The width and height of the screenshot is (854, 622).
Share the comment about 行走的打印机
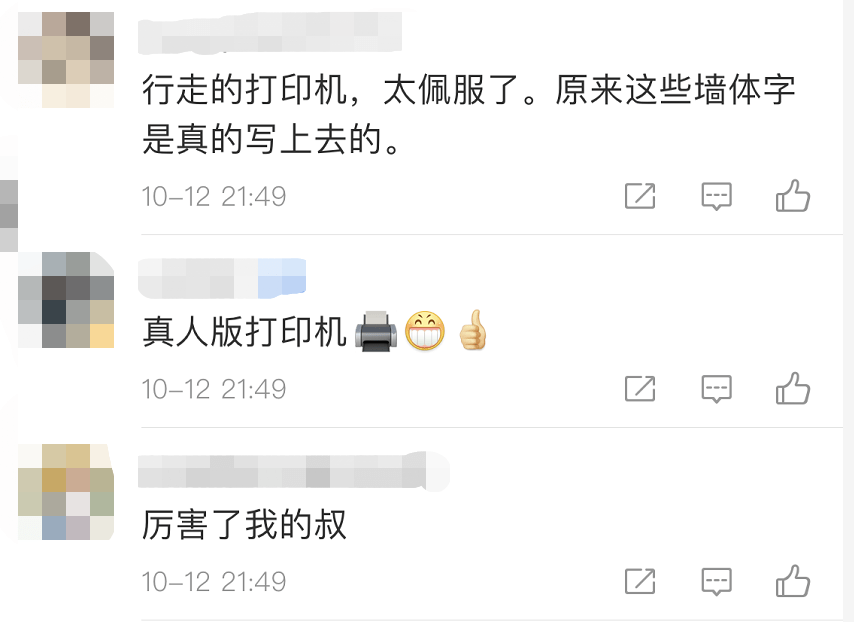coord(639,196)
